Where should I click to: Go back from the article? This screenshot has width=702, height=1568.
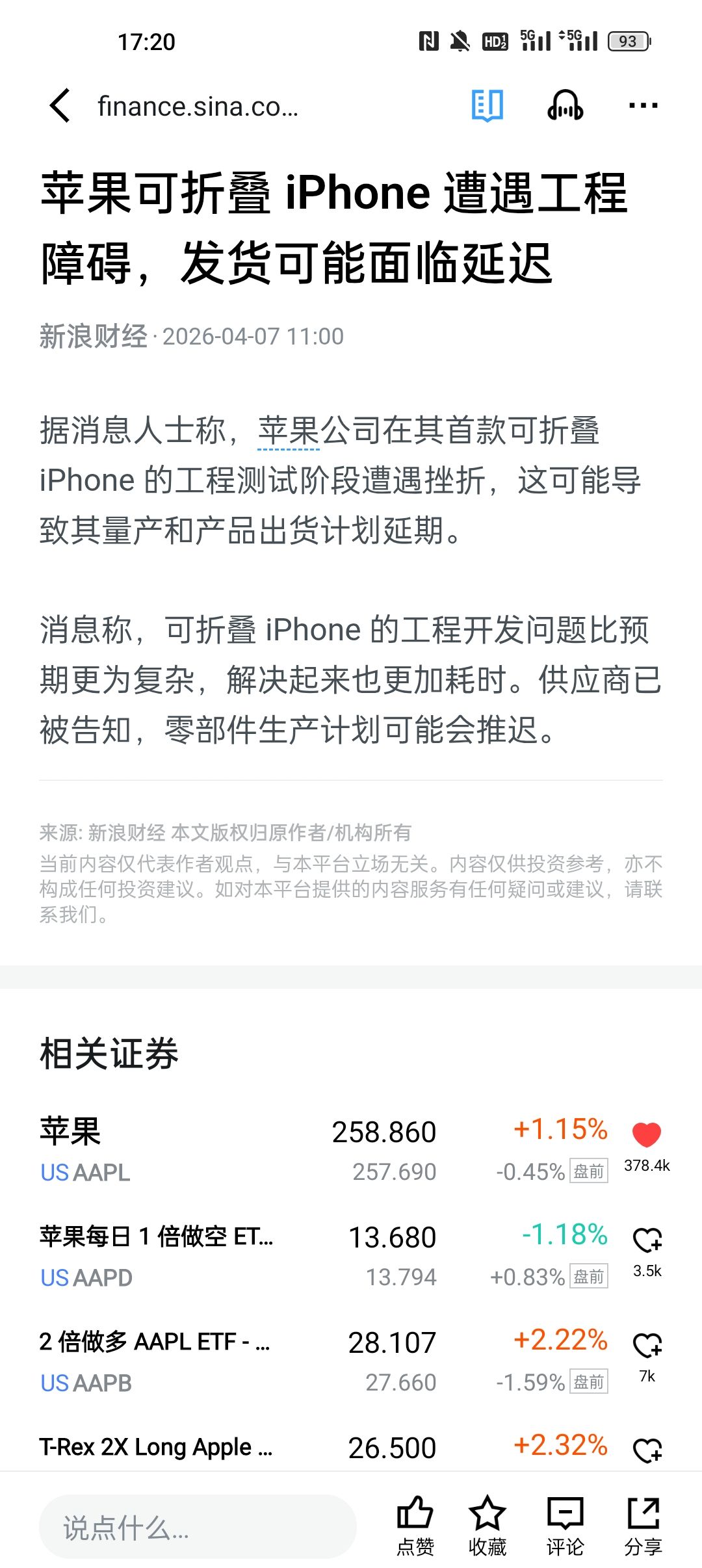click(60, 106)
